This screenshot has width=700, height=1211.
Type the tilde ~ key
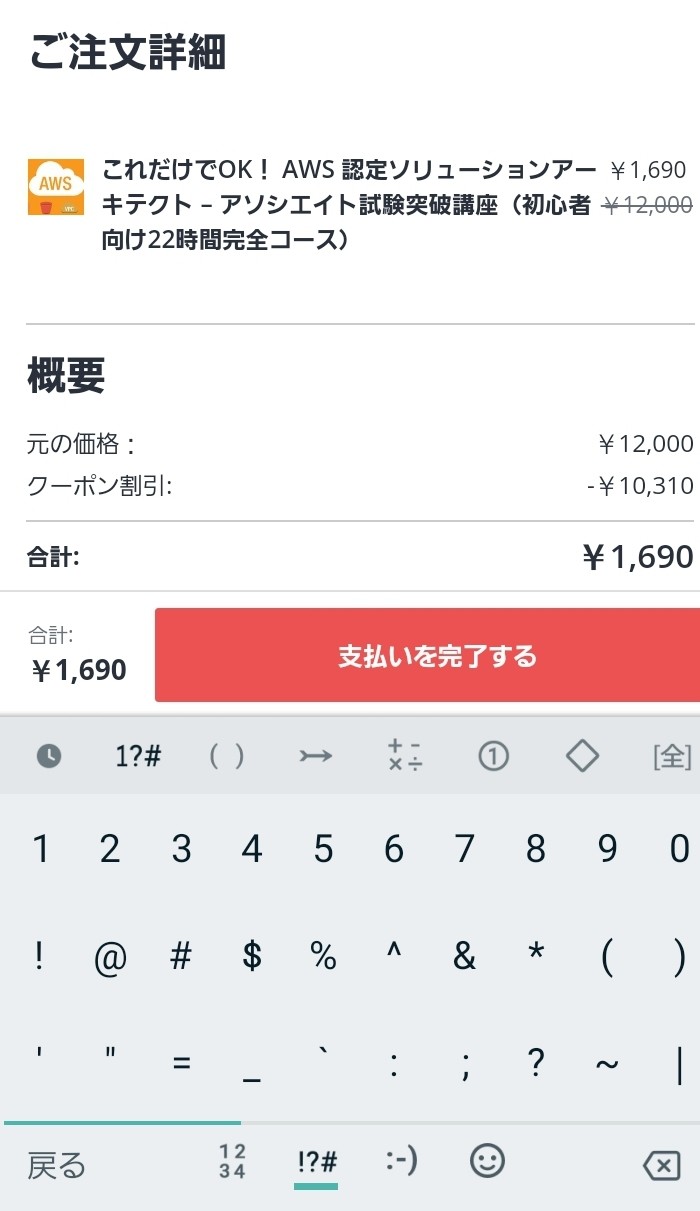pyautogui.click(x=607, y=1064)
